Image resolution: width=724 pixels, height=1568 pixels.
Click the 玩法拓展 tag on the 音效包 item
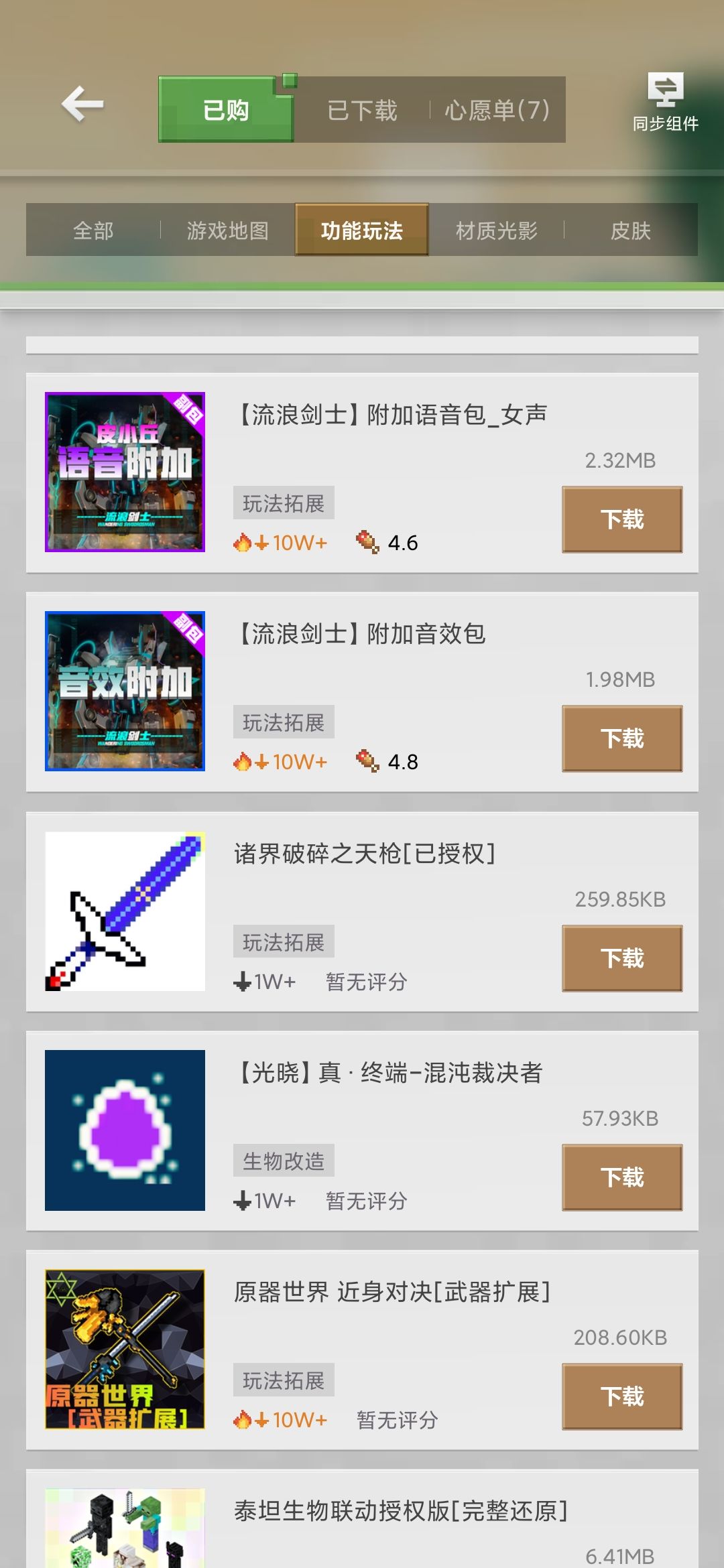click(x=282, y=722)
